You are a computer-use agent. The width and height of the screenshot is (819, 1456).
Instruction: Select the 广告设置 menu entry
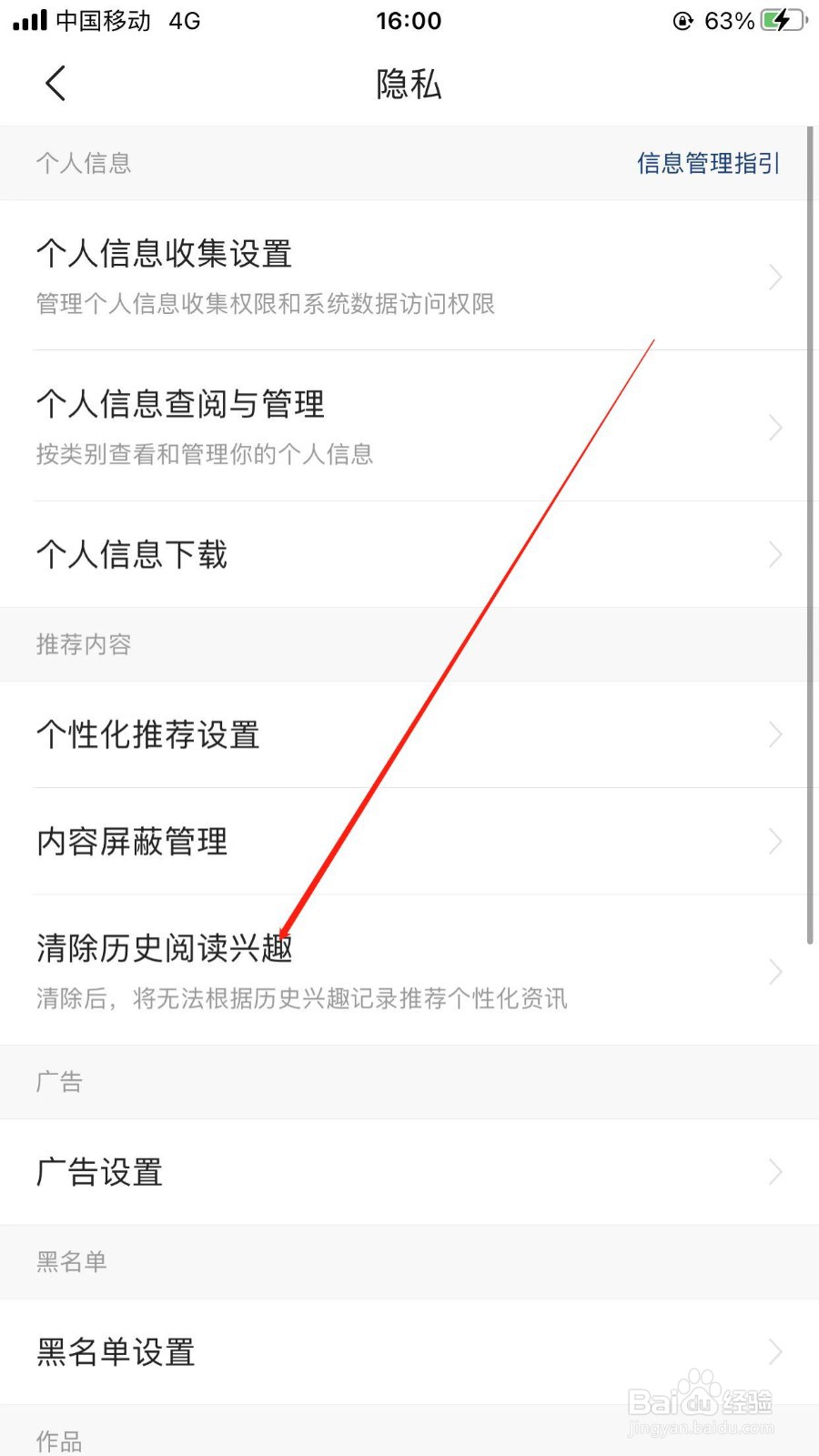[x=99, y=1172]
